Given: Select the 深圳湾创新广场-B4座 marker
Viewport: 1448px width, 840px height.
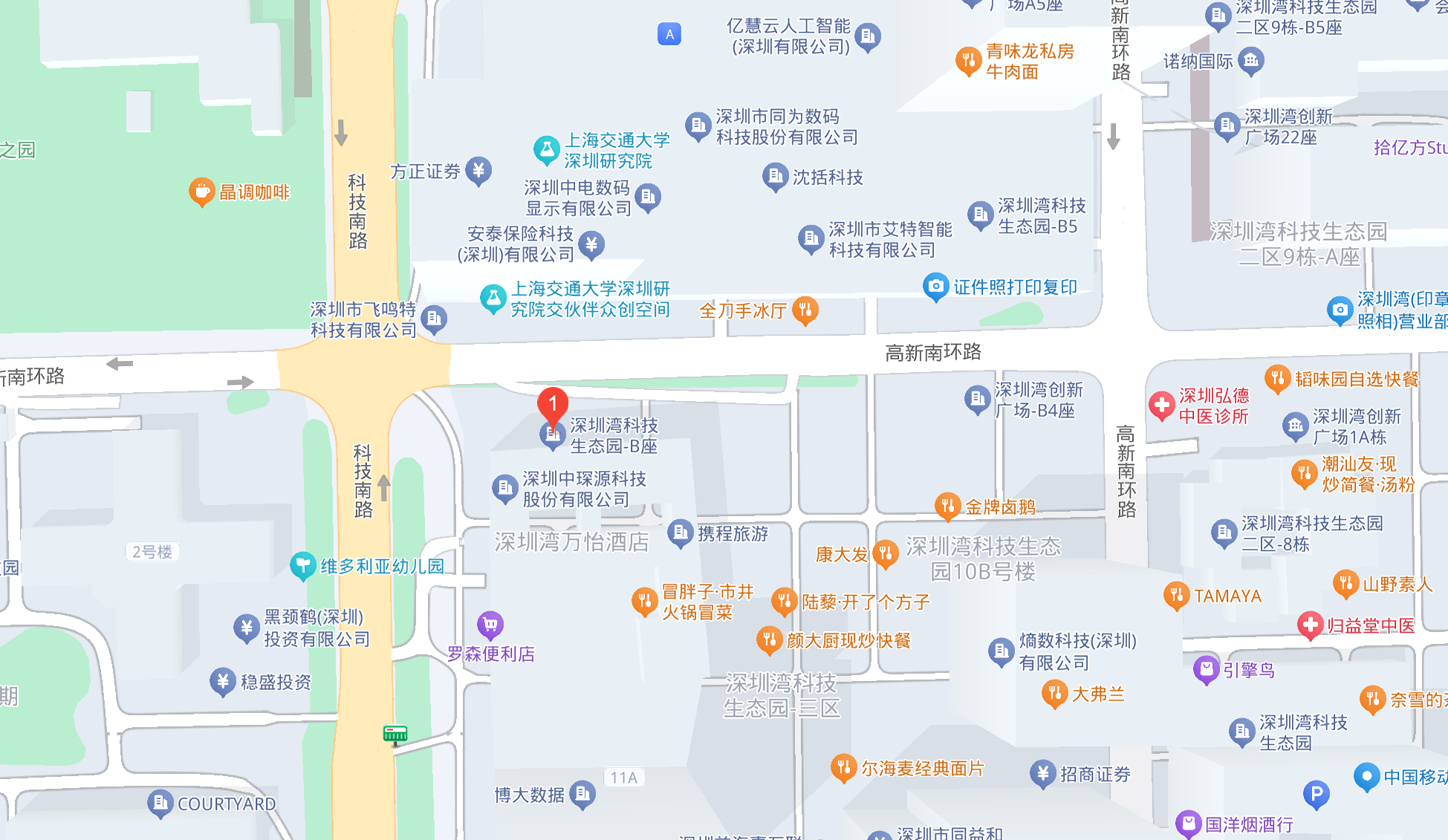Looking at the screenshot, I should 976,400.
